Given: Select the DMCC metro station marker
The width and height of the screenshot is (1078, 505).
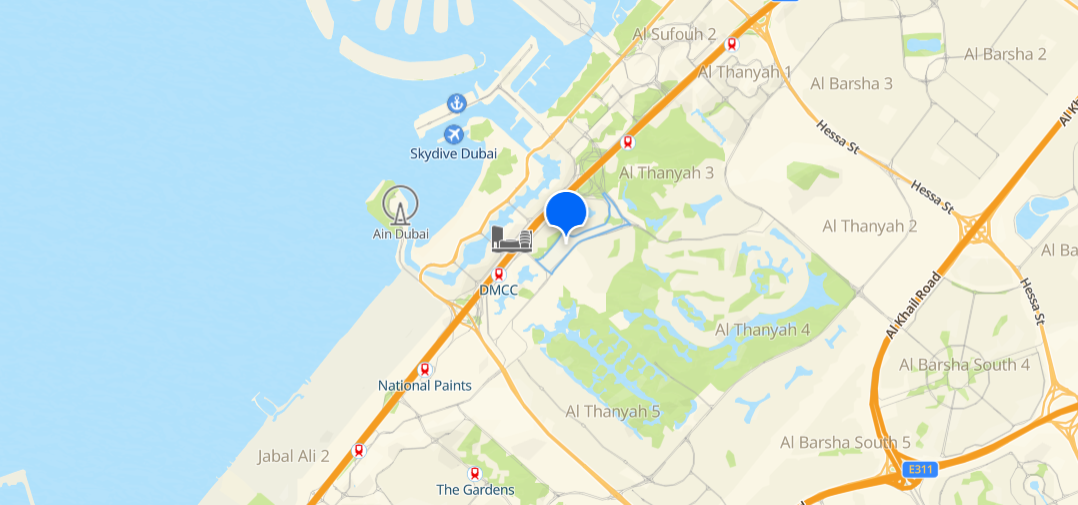Looking at the screenshot, I should (498, 274).
